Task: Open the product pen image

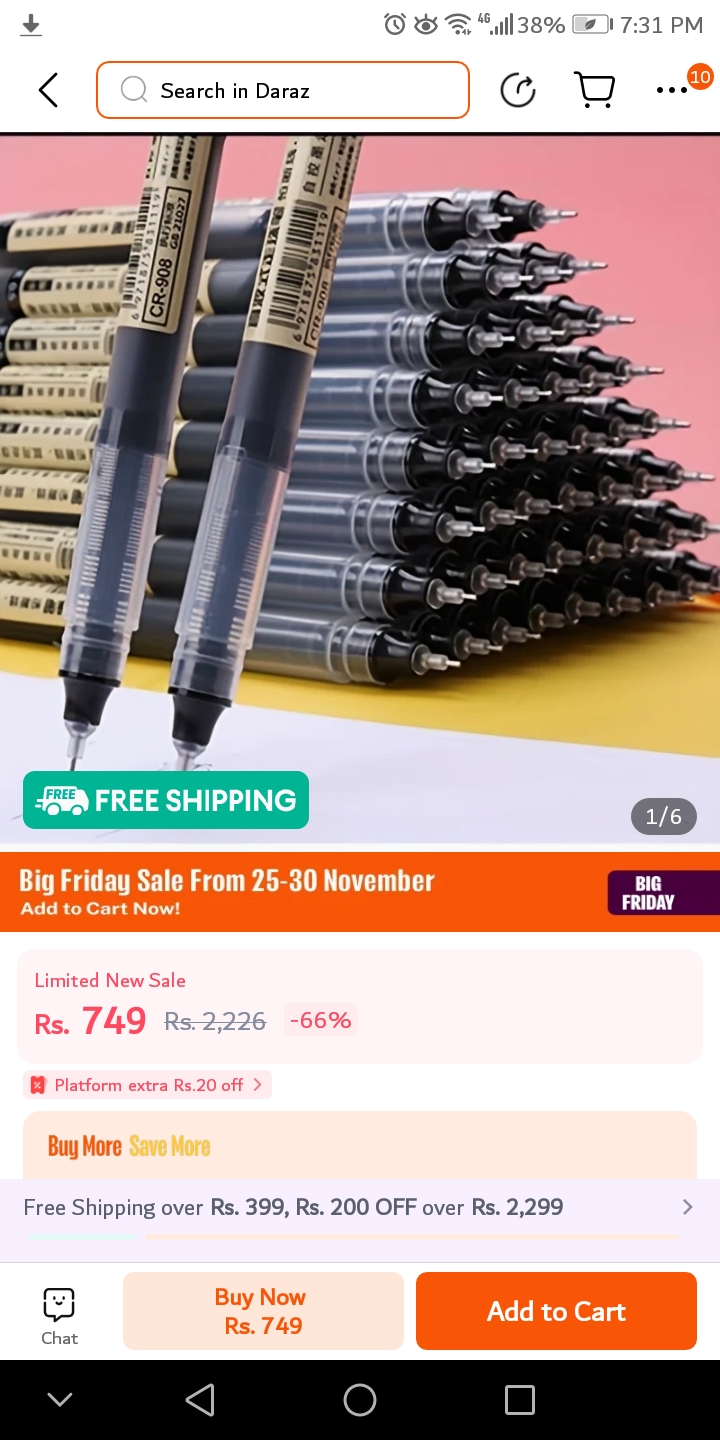Action: coord(360,460)
